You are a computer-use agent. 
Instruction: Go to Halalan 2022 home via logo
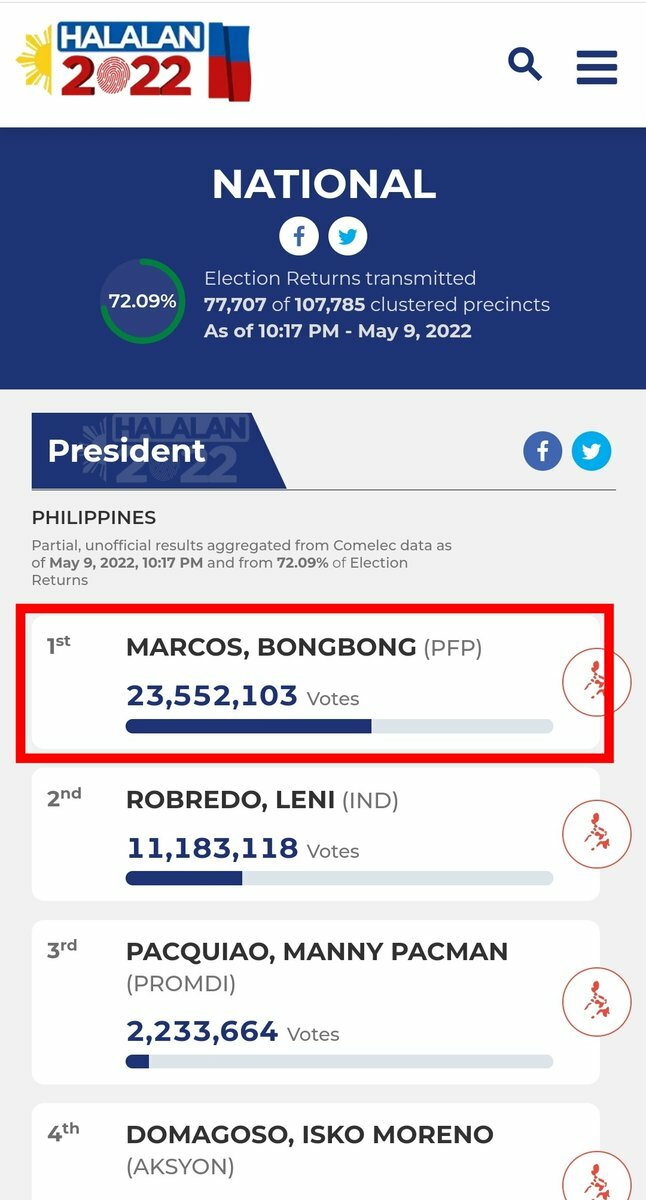pyautogui.click(x=133, y=63)
